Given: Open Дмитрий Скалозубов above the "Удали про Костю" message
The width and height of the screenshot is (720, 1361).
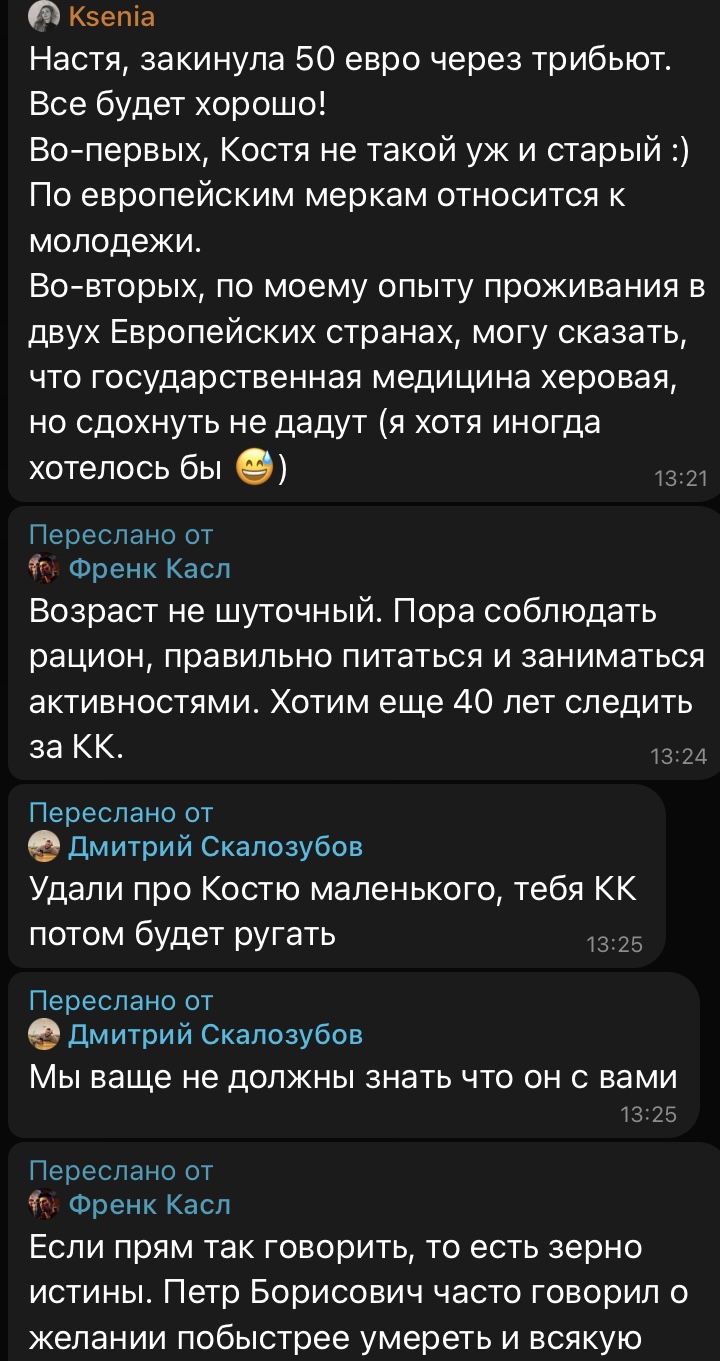Looking at the screenshot, I should tap(214, 847).
